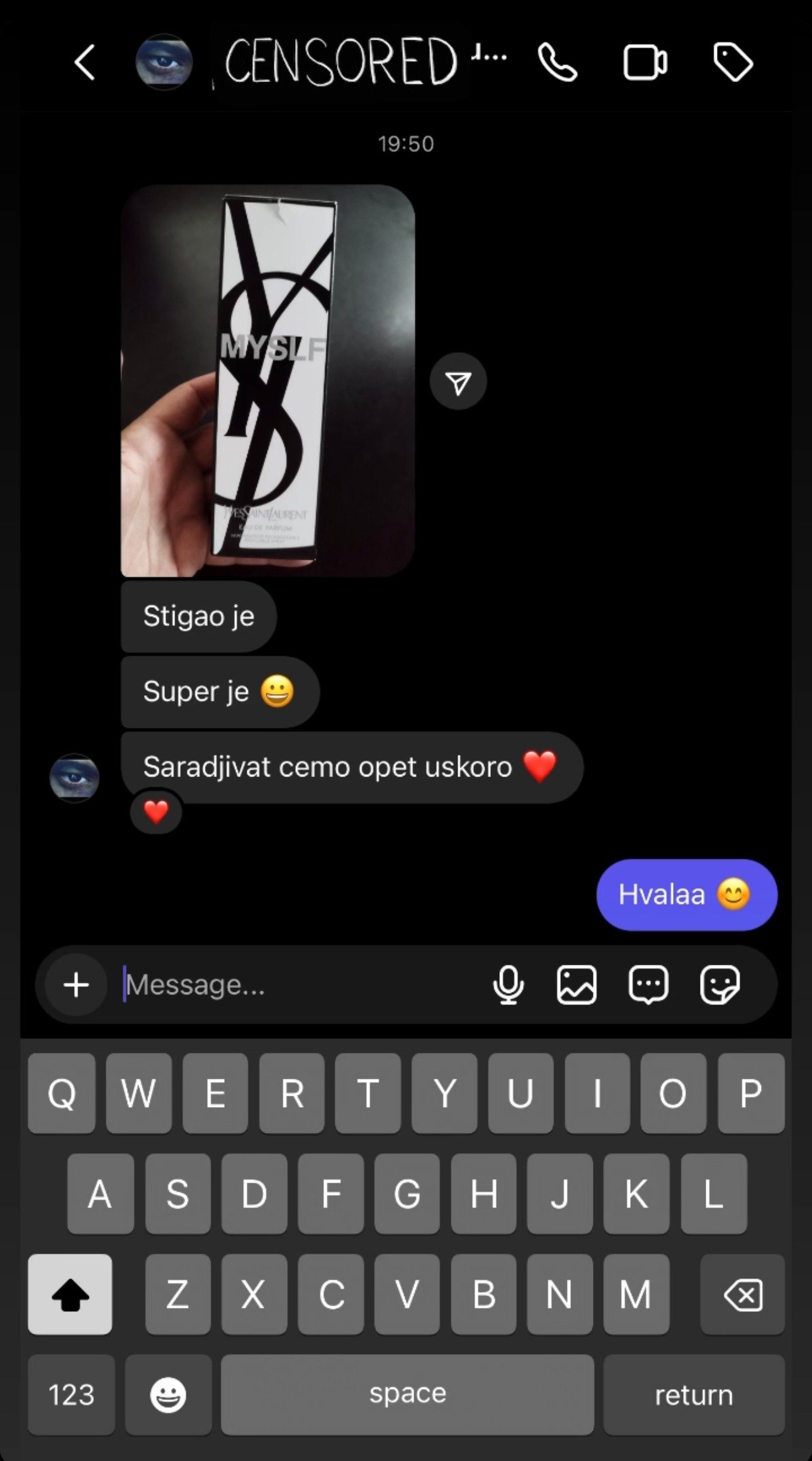812x1461 pixels.
Task: Record a voice message
Action: [x=508, y=985]
